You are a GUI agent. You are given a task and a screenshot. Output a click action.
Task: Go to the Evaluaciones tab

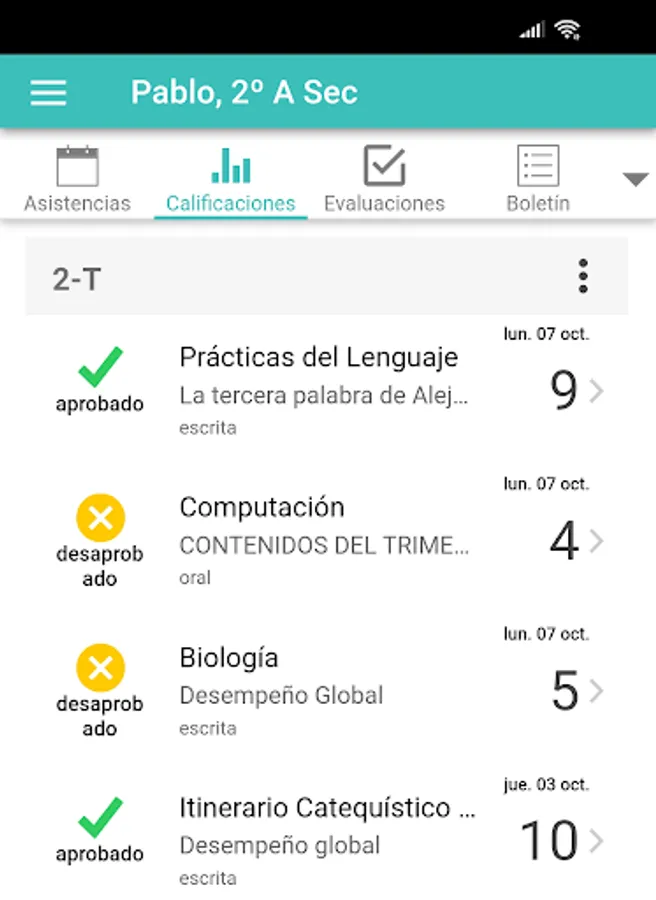tap(384, 180)
